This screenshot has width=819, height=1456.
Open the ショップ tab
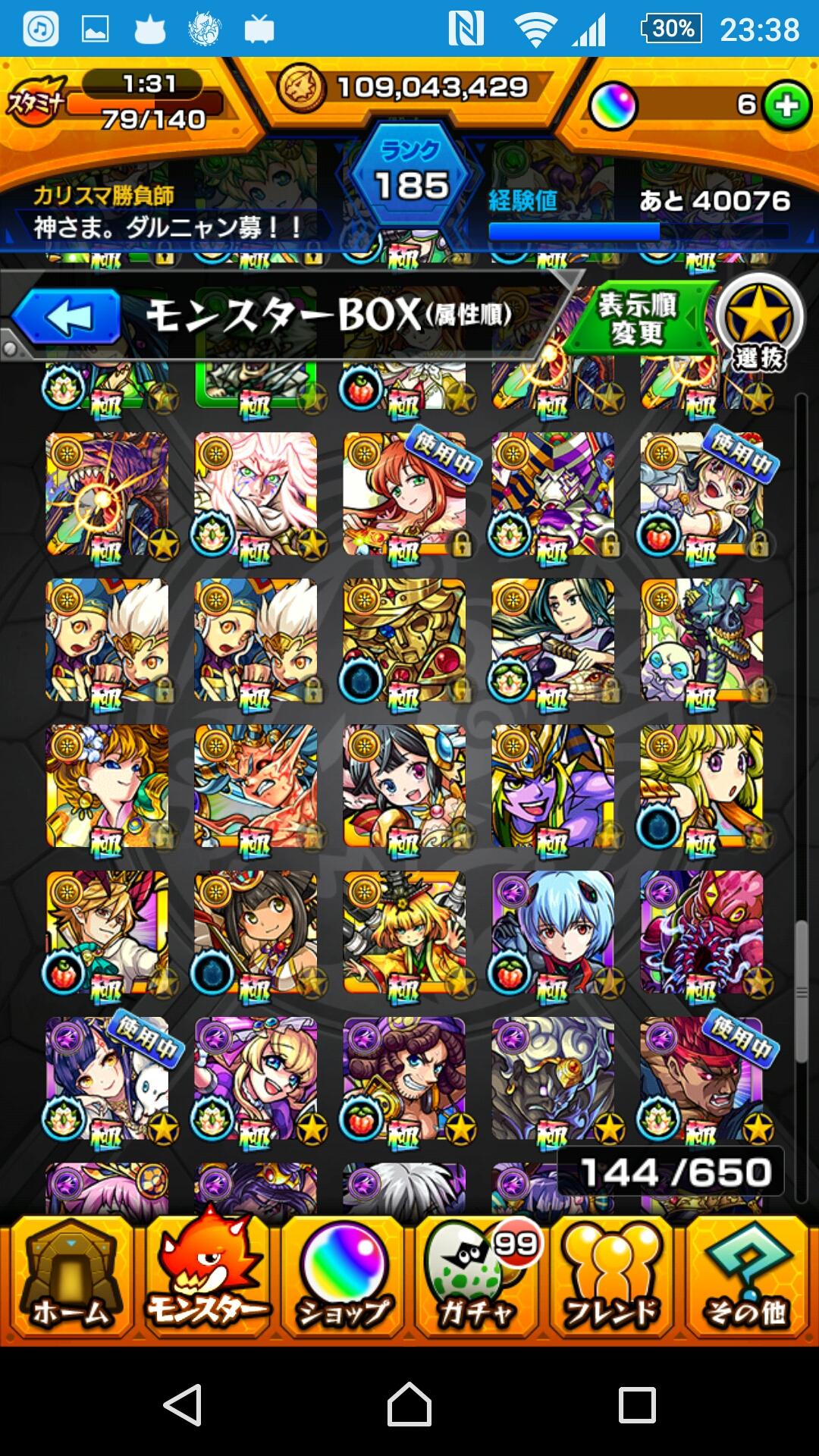(x=343, y=1279)
